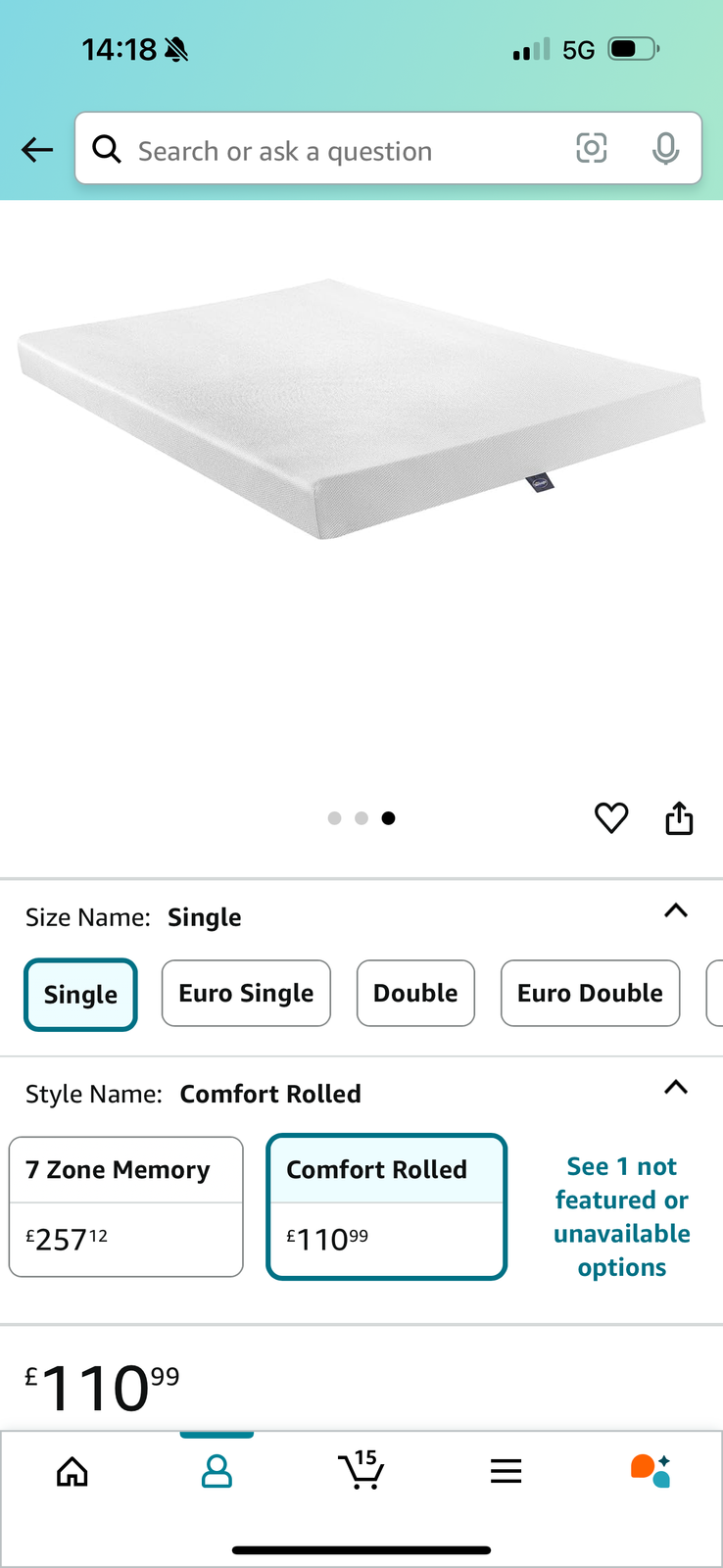Open the account profile tab
Viewport: 723px width, 1568px height.
(217, 1471)
